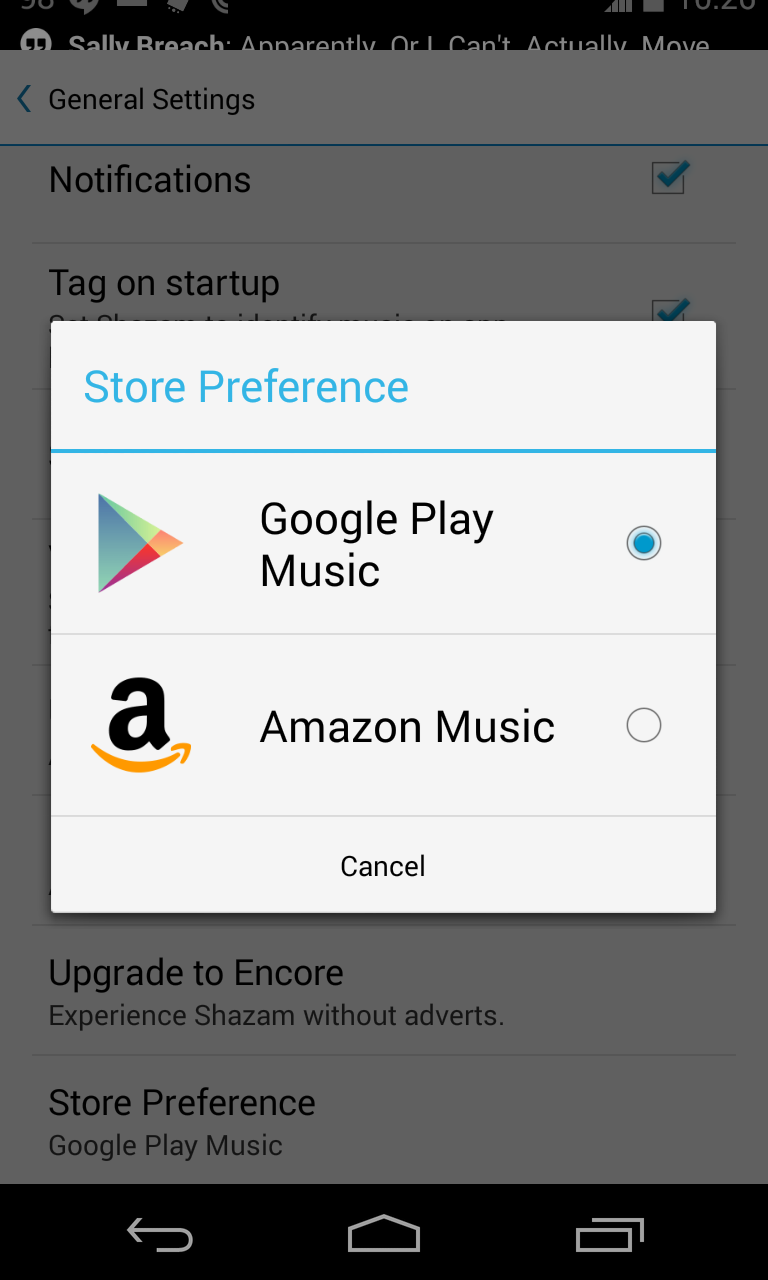Go to the home screen
Viewport: 768px width, 1280px height.
click(384, 1235)
